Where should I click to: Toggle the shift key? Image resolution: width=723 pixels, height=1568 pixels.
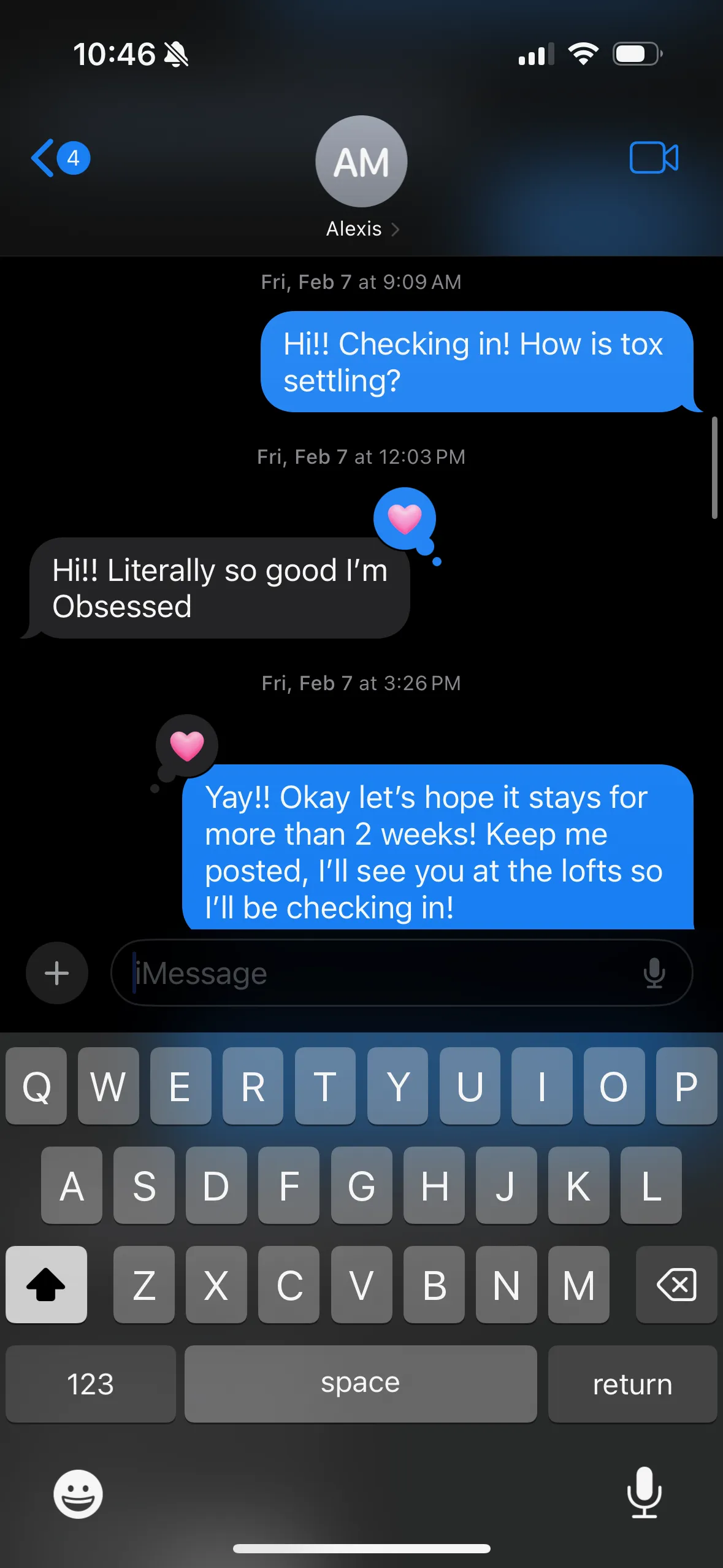point(46,1285)
